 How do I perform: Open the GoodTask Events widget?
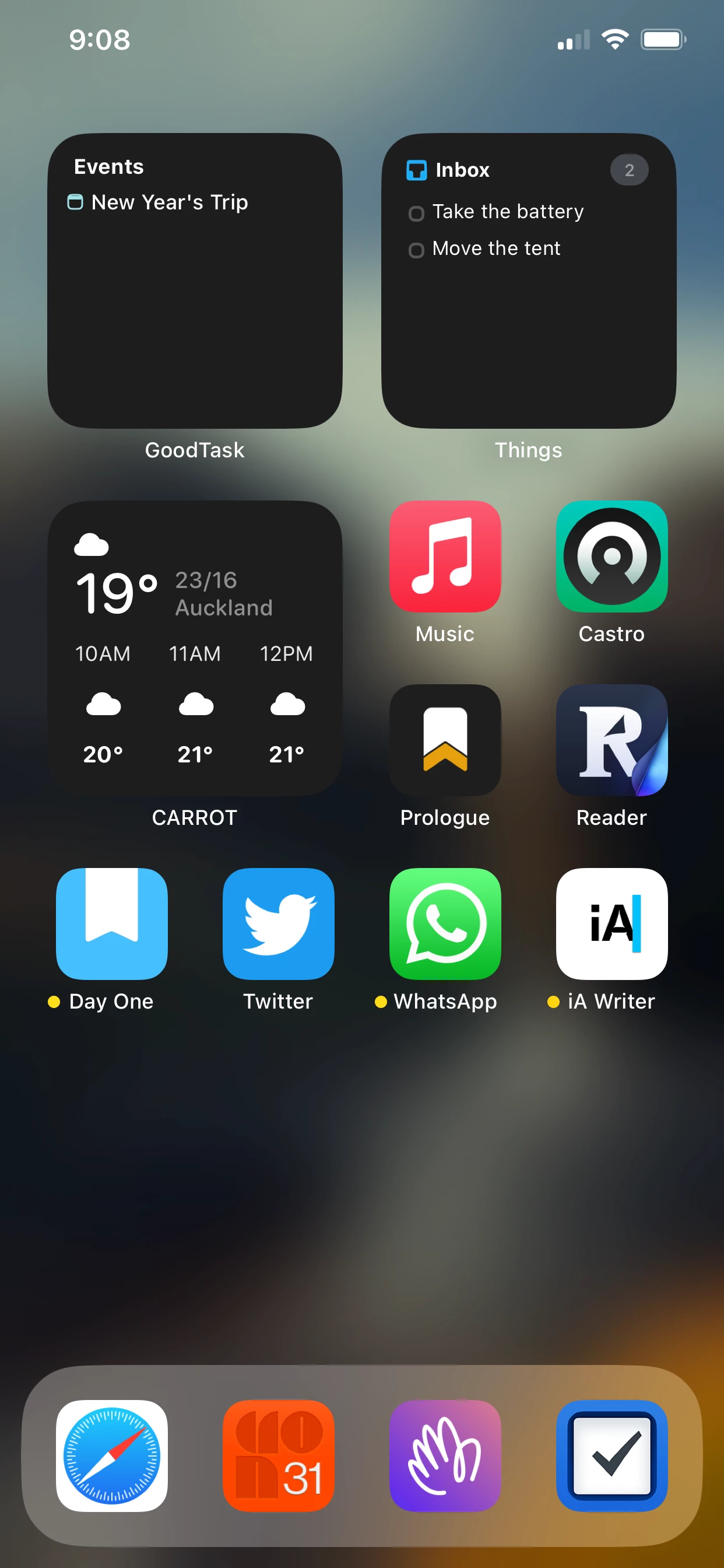[x=195, y=281]
